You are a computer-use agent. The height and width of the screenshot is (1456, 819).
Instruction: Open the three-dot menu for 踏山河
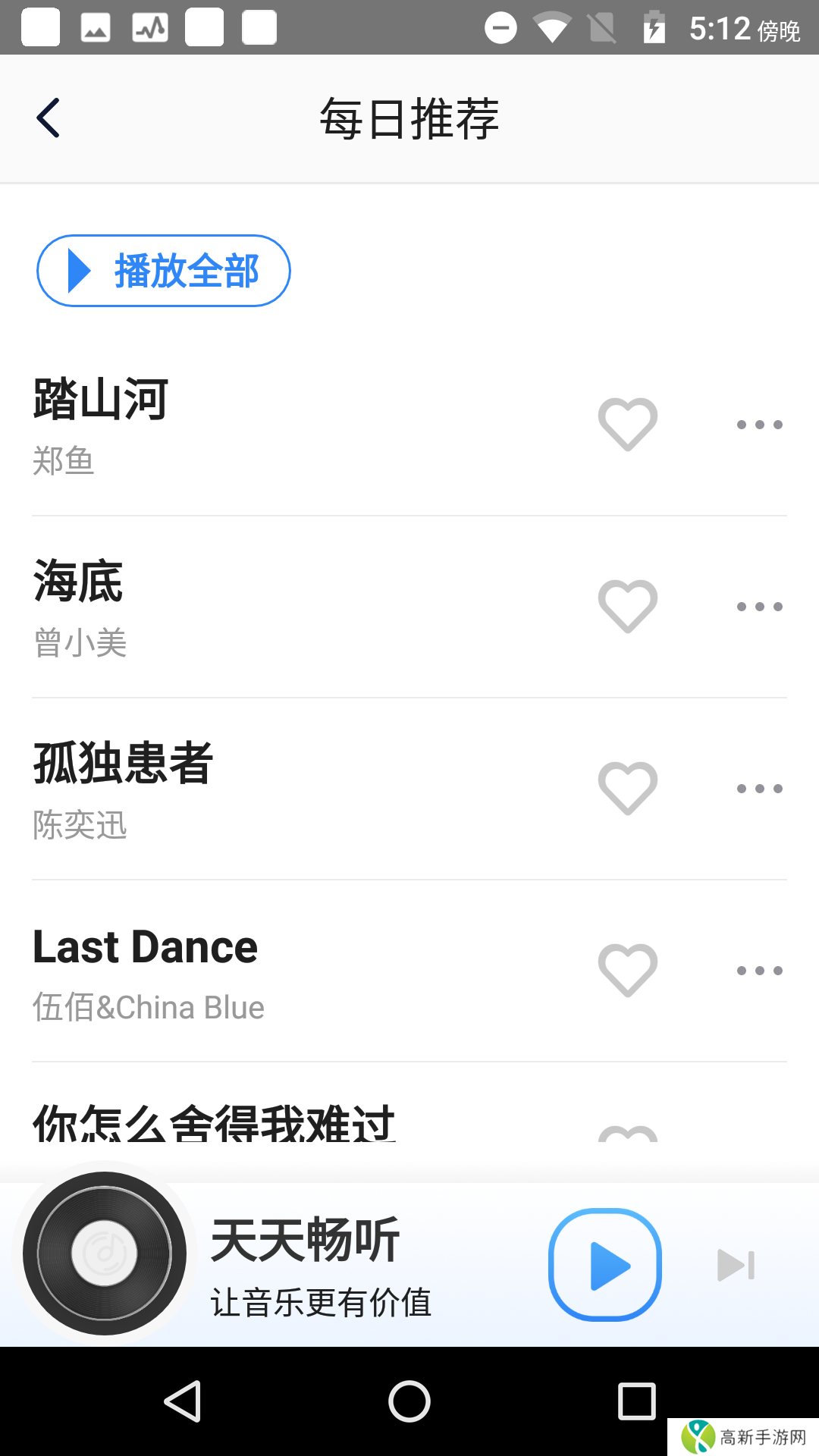pyautogui.click(x=759, y=423)
